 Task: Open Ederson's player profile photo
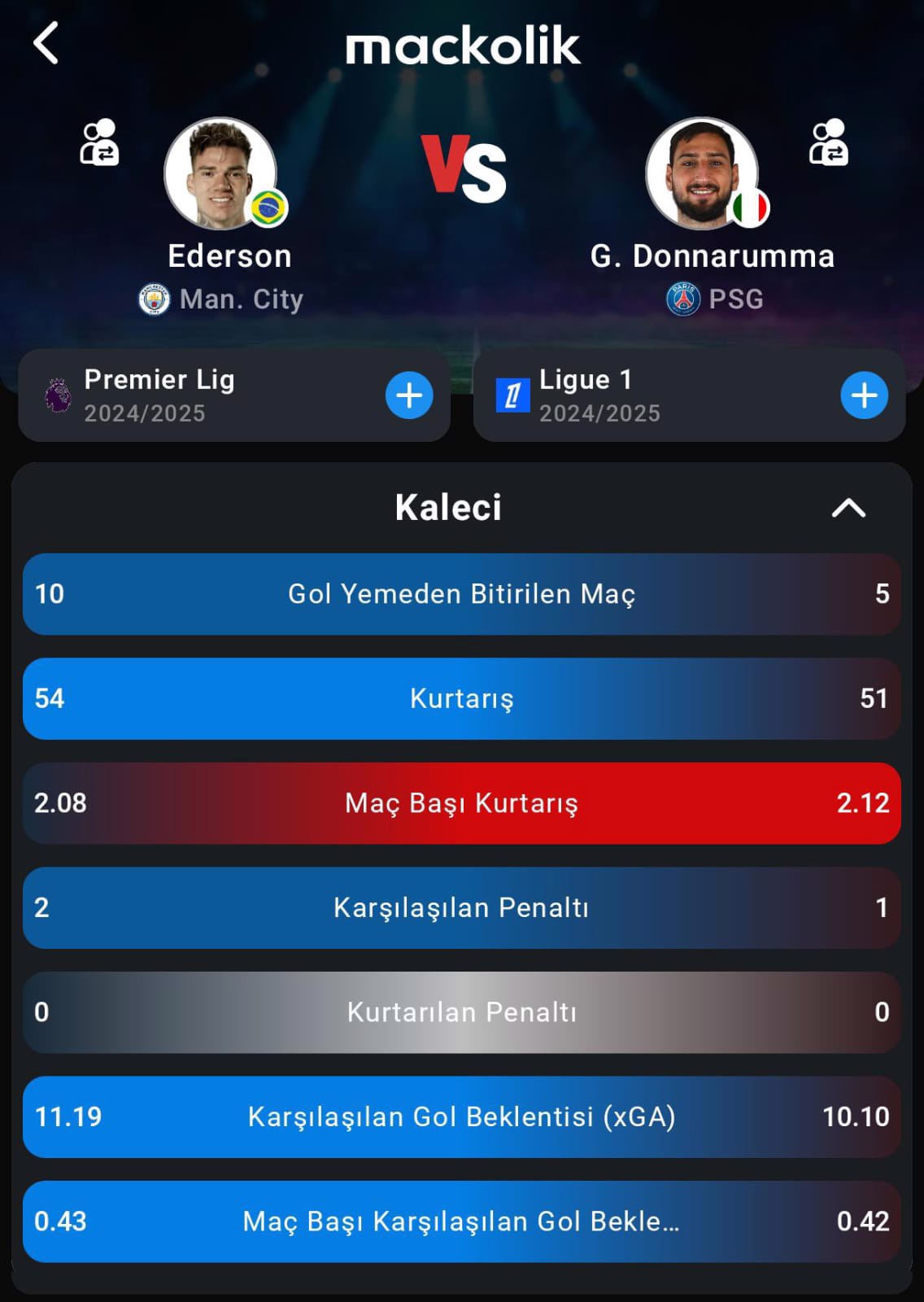(220, 173)
